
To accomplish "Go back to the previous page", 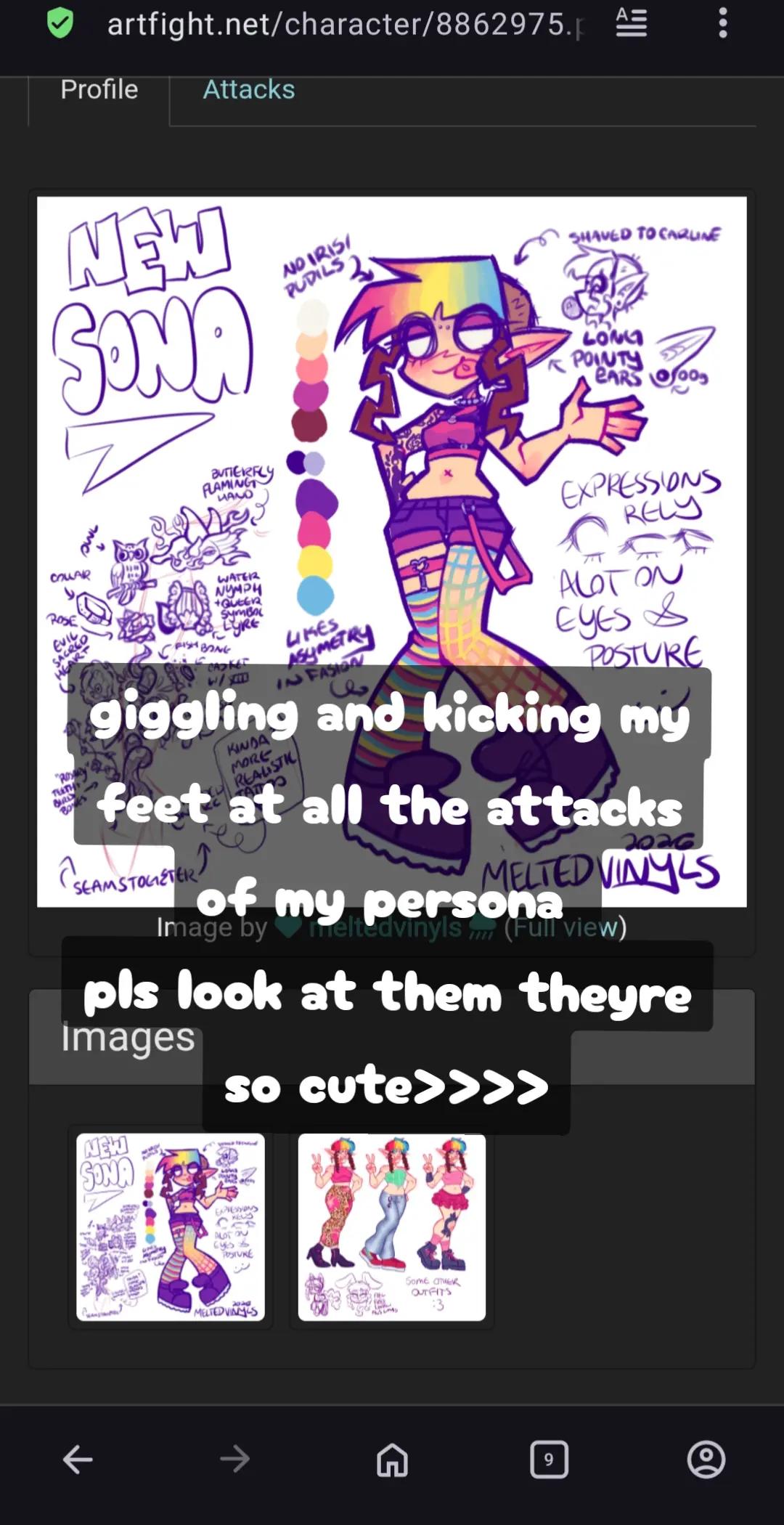I will coord(78,1459).
